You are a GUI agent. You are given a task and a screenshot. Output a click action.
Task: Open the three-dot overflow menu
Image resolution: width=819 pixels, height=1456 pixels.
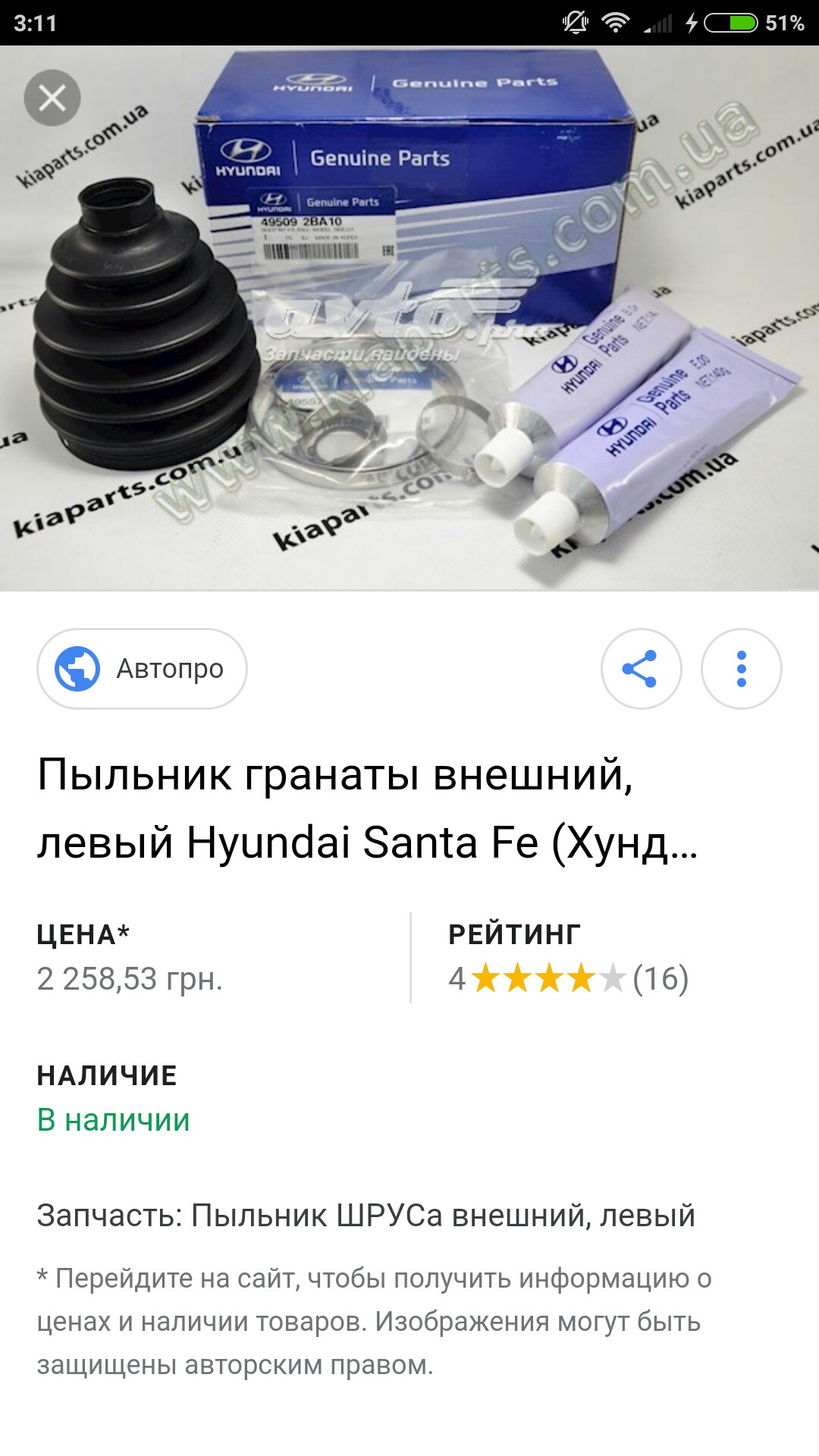(x=741, y=669)
